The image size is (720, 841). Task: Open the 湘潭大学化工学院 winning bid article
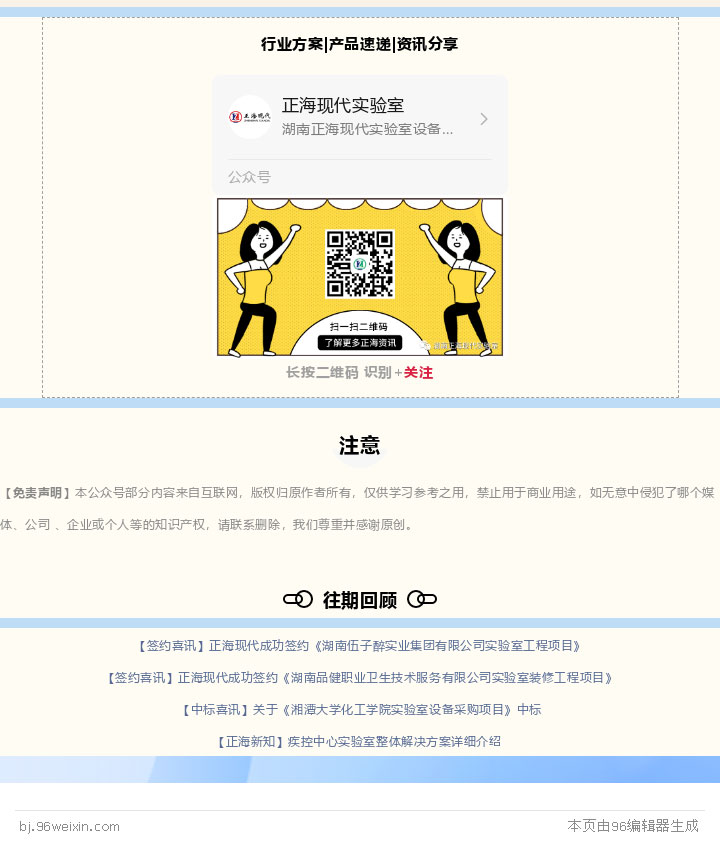[359, 710]
